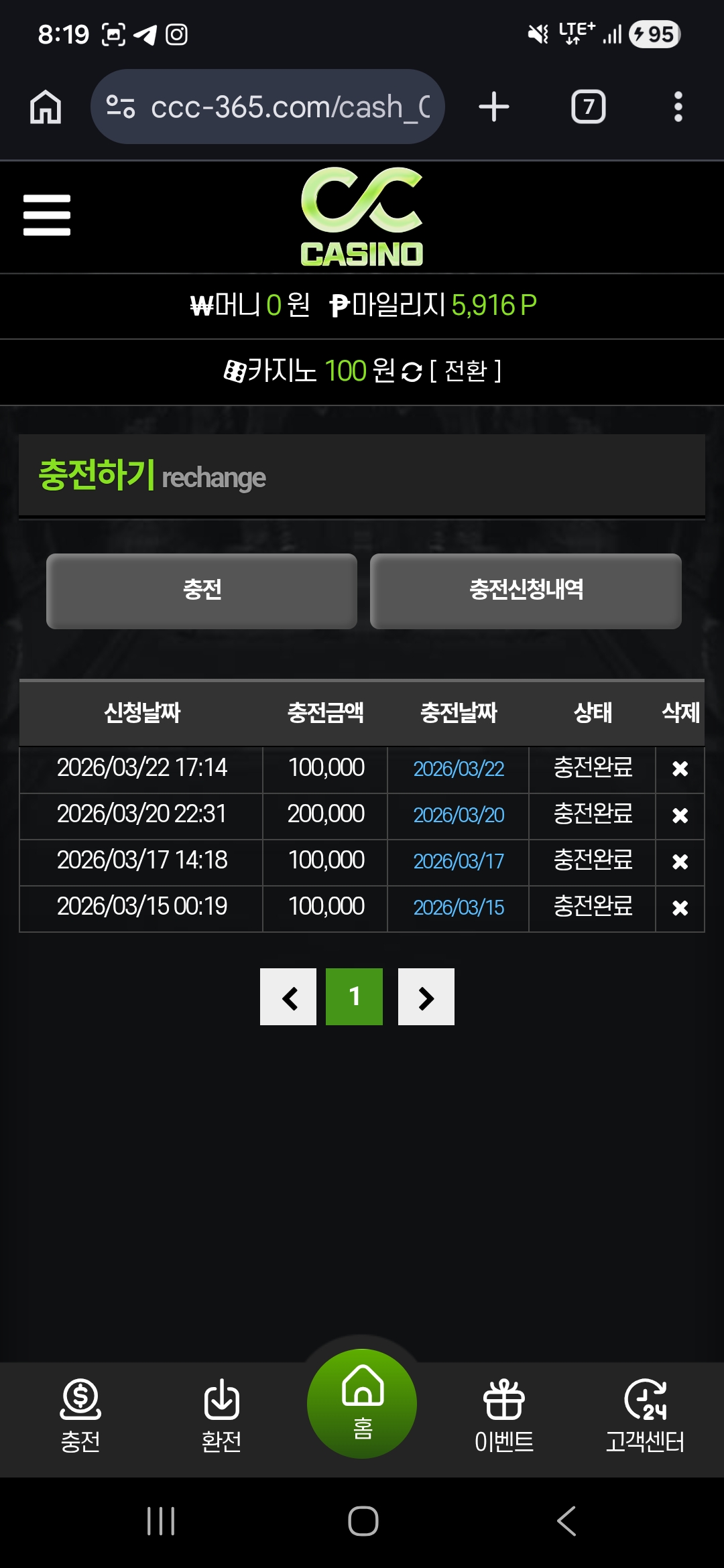Open the browser three-dot menu
This screenshot has height=1568, width=724.
point(678,107)
